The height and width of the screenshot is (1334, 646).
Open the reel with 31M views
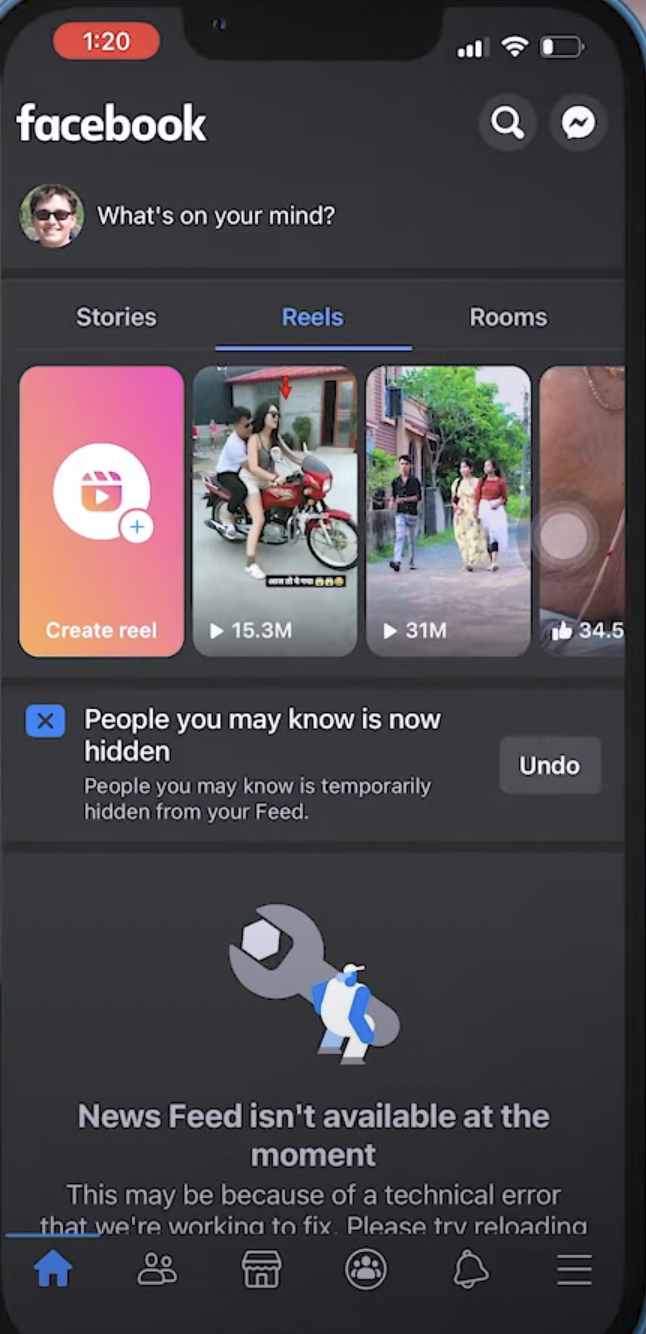tap(448, 510)
